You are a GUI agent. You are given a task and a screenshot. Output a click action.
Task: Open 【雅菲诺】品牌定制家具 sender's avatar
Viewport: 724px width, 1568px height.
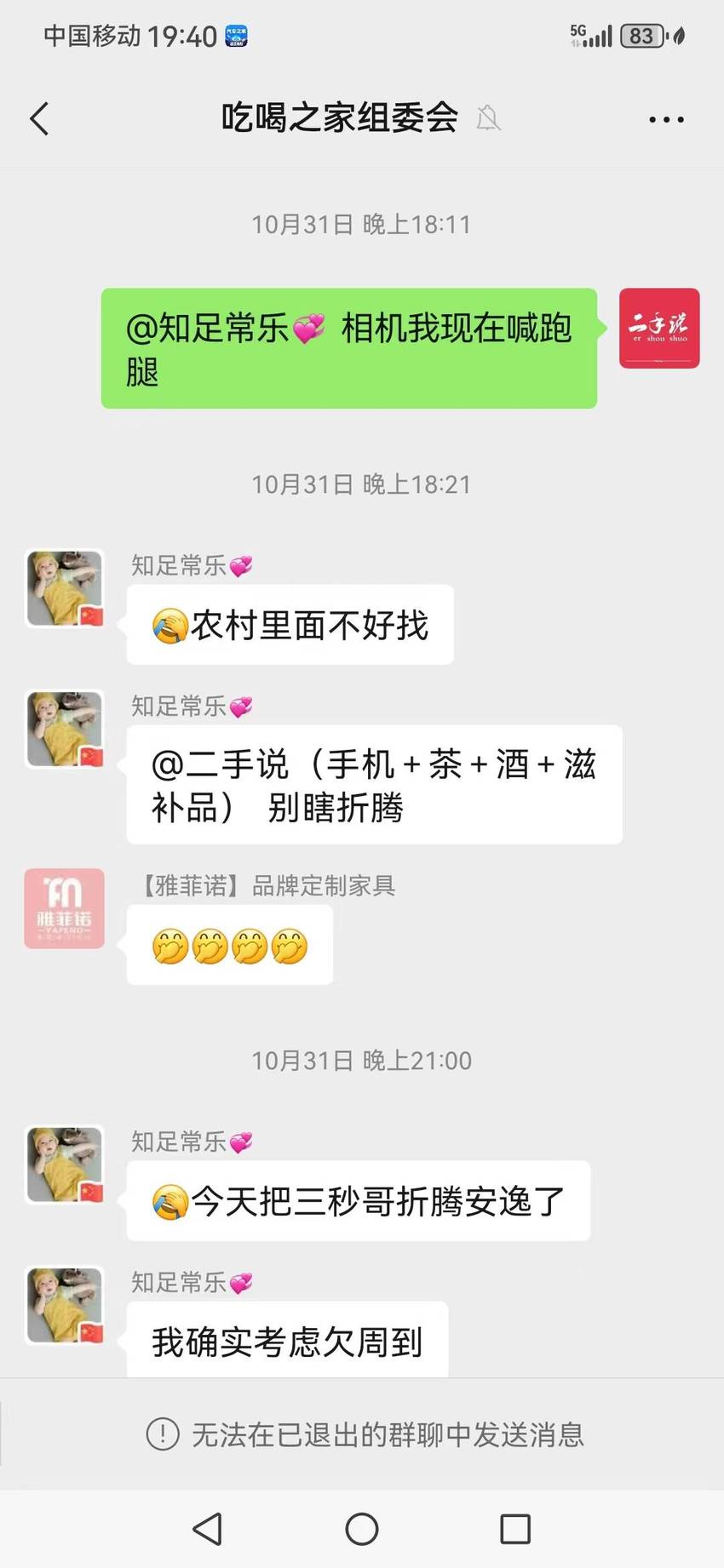[x=65, y=908]
